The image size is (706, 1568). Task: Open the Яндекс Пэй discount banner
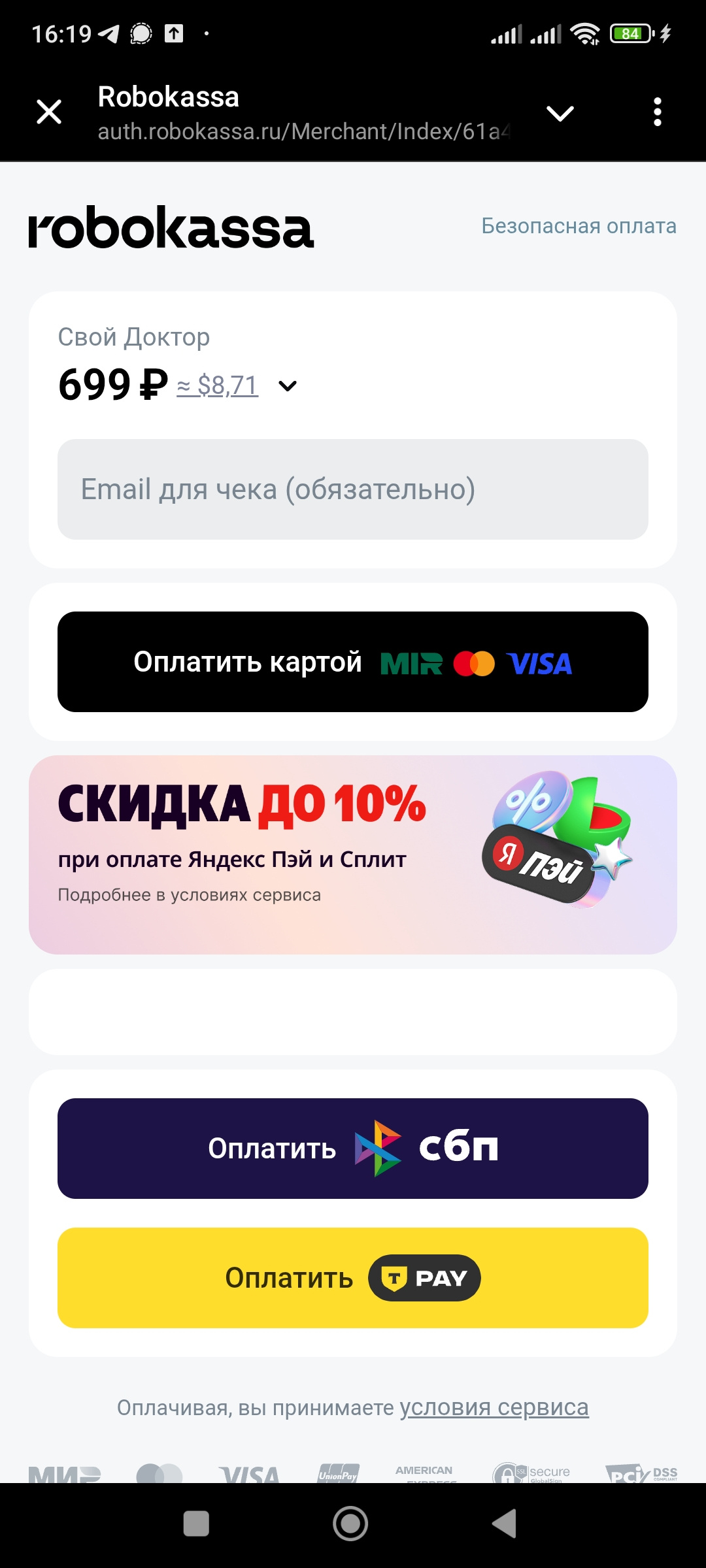[353, 855]
